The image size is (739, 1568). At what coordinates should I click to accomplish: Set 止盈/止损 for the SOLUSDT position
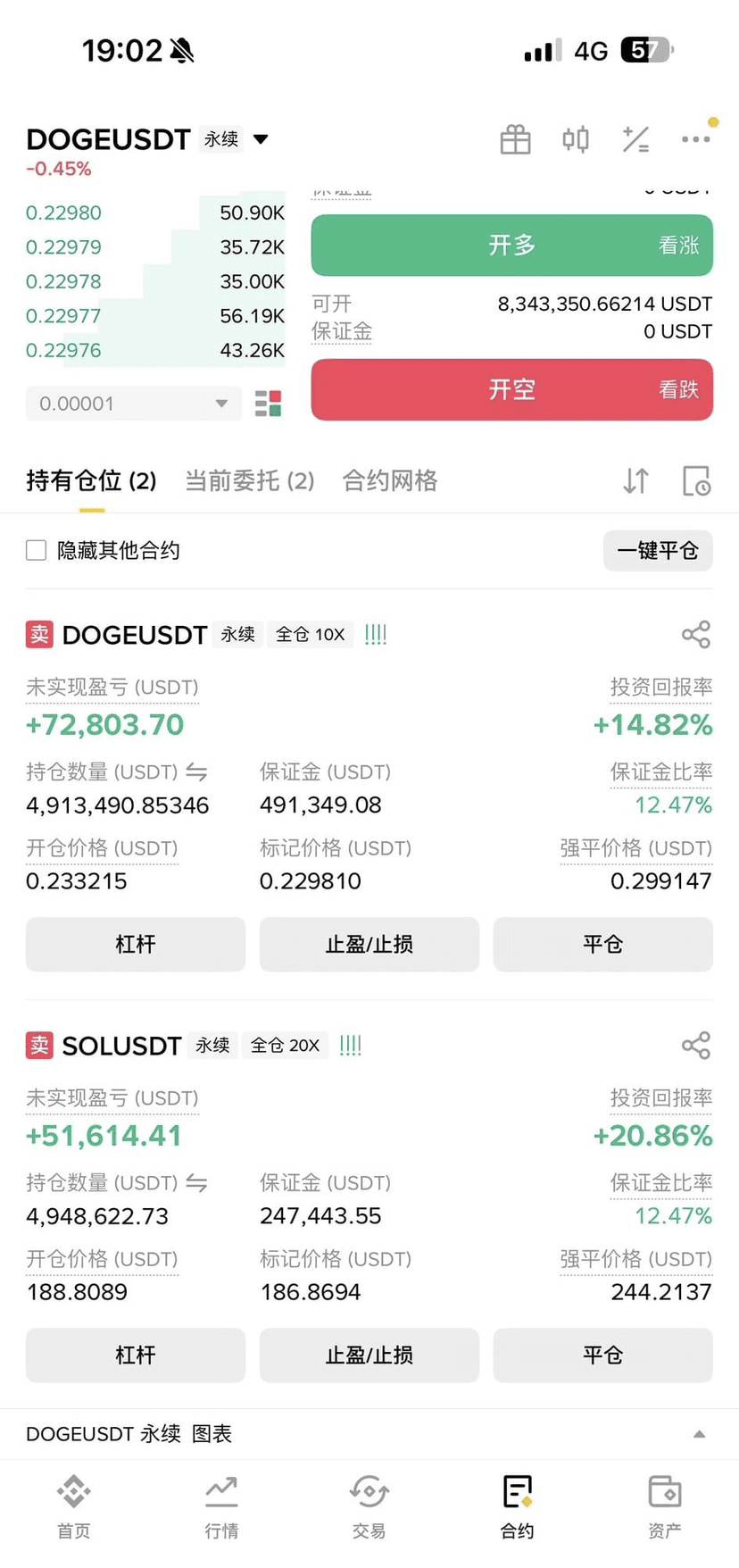click(369, 1355)
